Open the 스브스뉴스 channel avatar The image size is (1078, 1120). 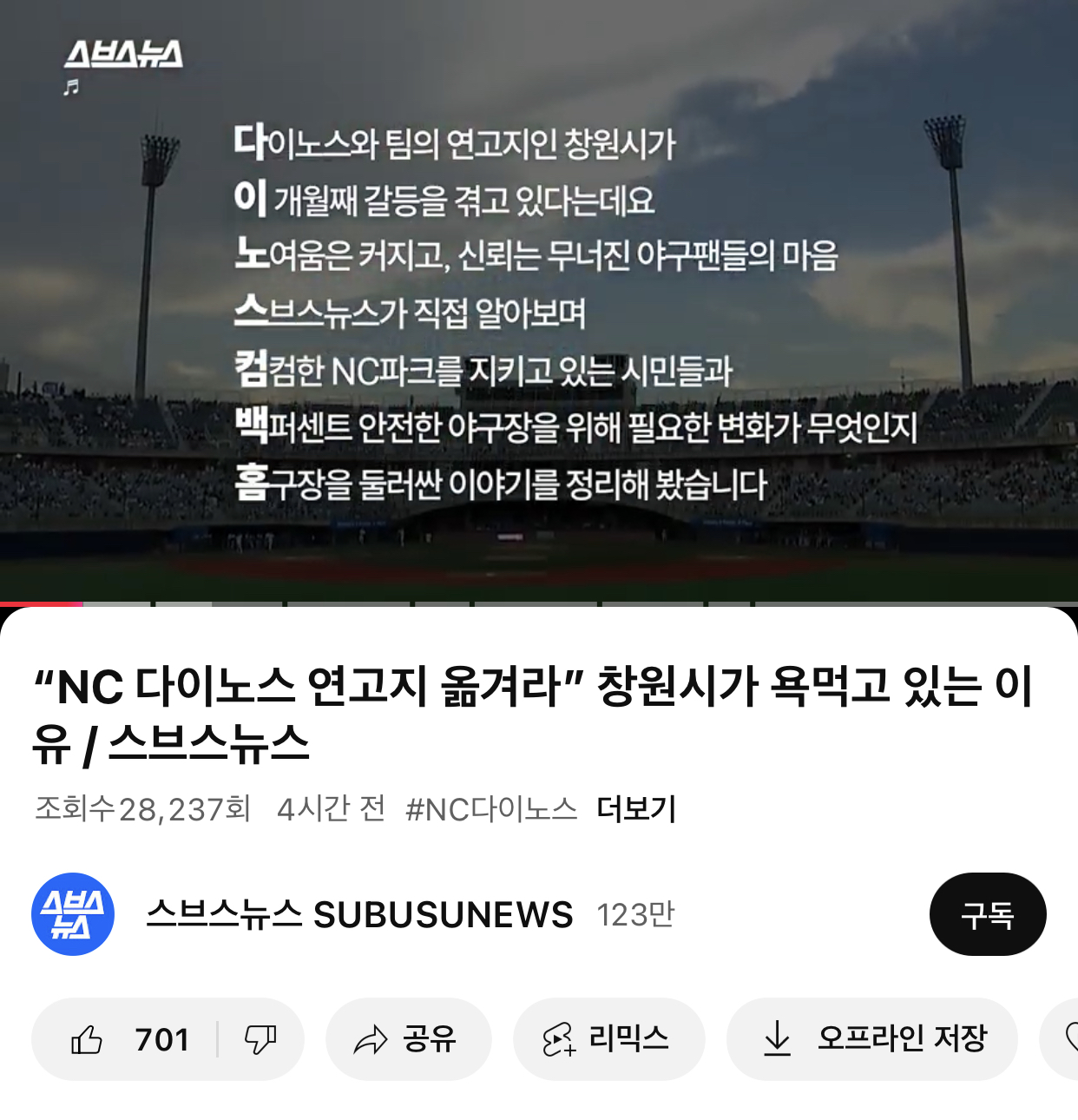(73, 914)
